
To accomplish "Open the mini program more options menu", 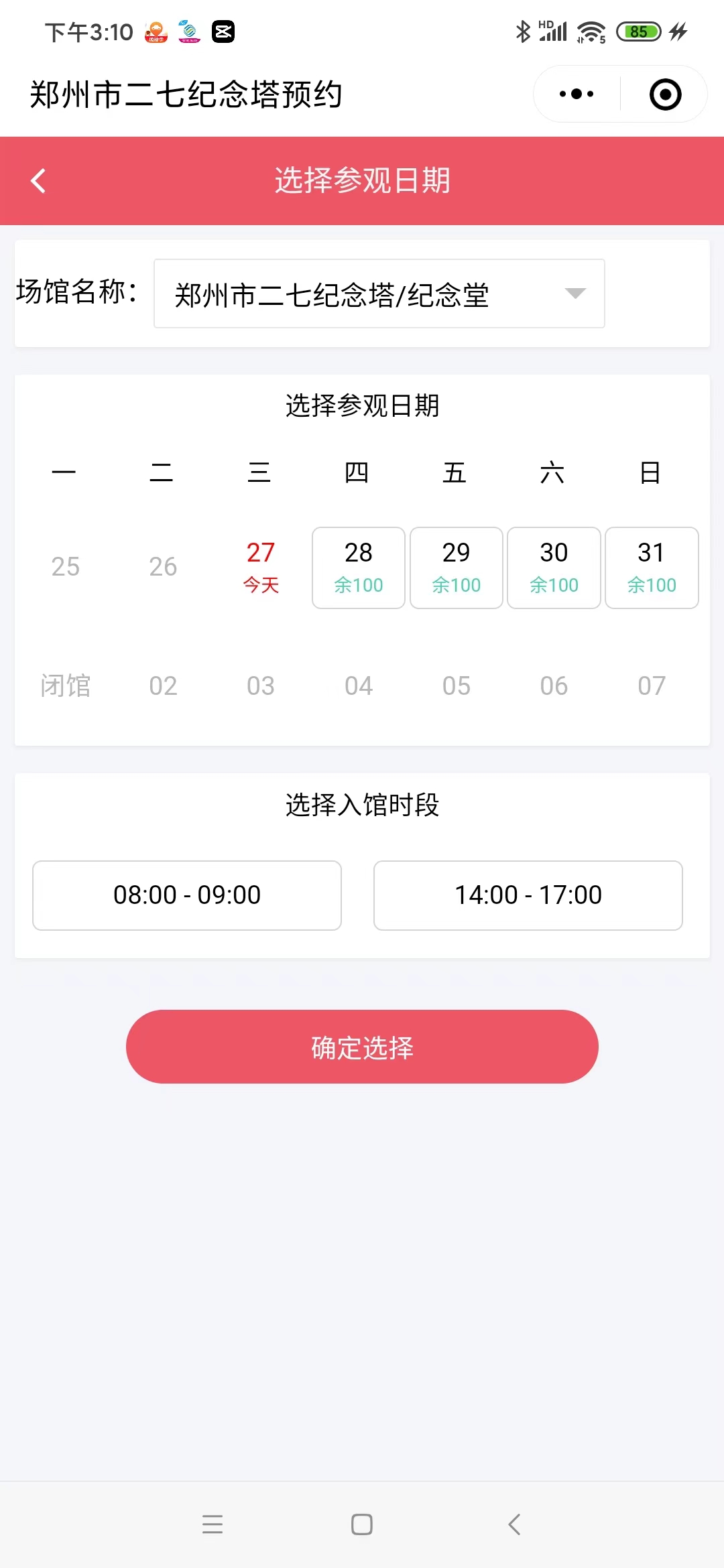I will (x=577, y=94).
